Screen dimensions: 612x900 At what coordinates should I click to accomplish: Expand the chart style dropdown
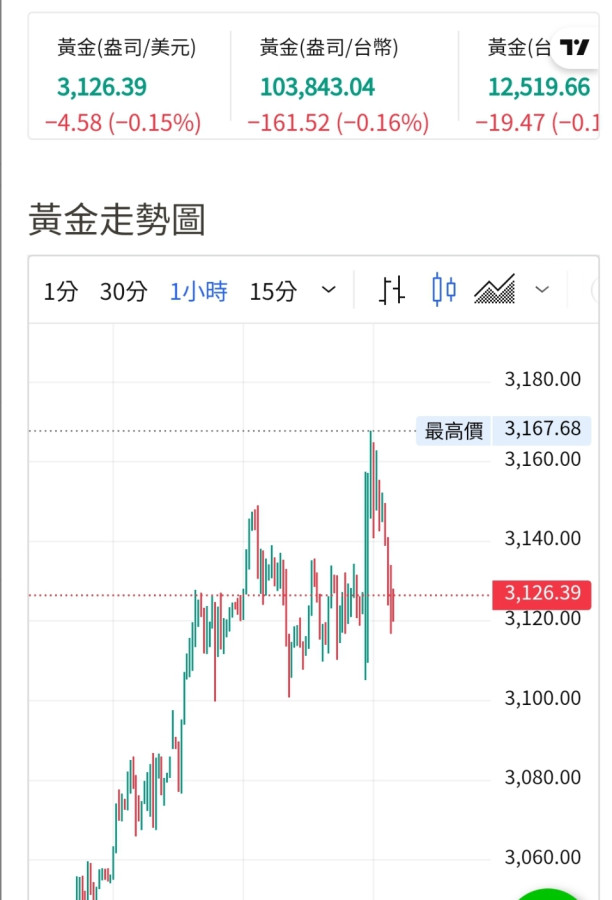(542, 291)
